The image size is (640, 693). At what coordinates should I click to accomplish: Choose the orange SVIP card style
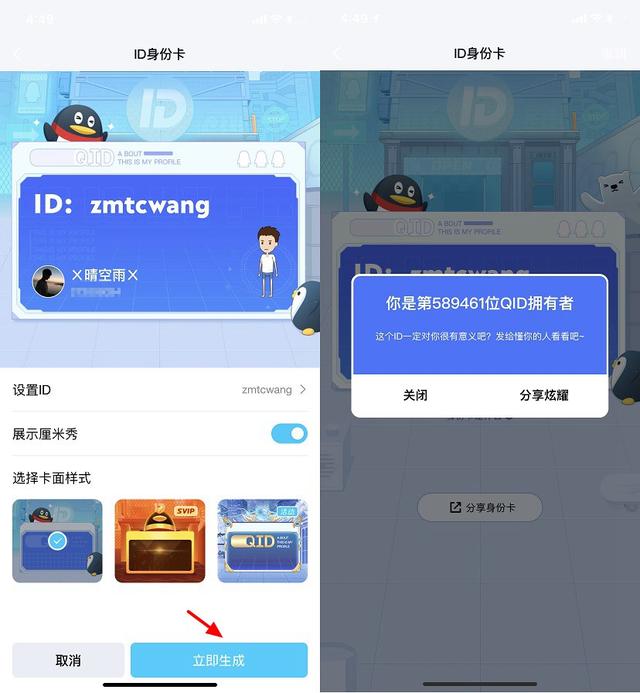[160, 541]
